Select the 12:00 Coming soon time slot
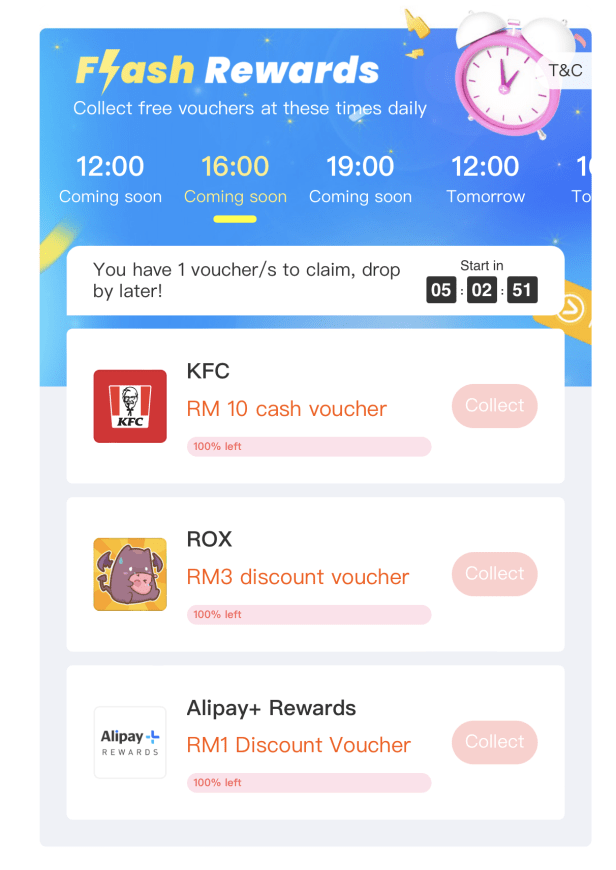This screenshot has height=870, width=616. tap(110, 179)
